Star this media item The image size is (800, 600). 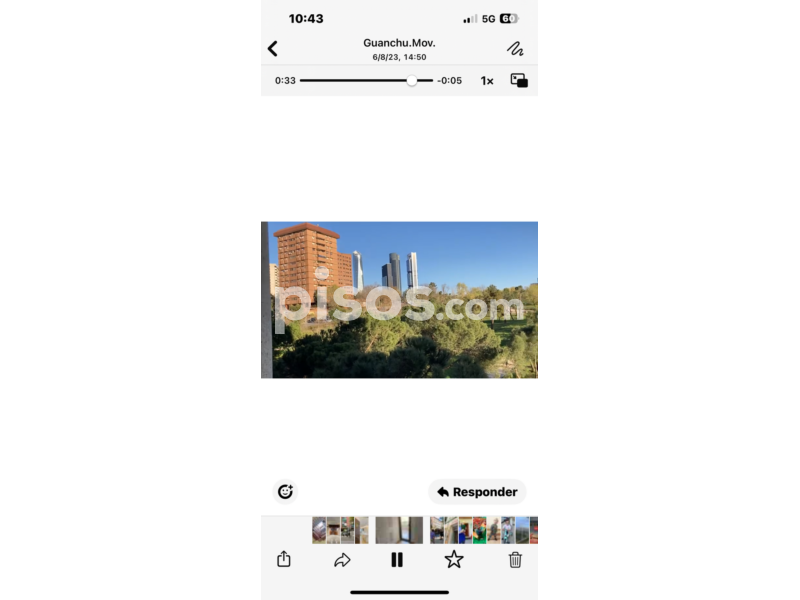(x=454, y=560)
